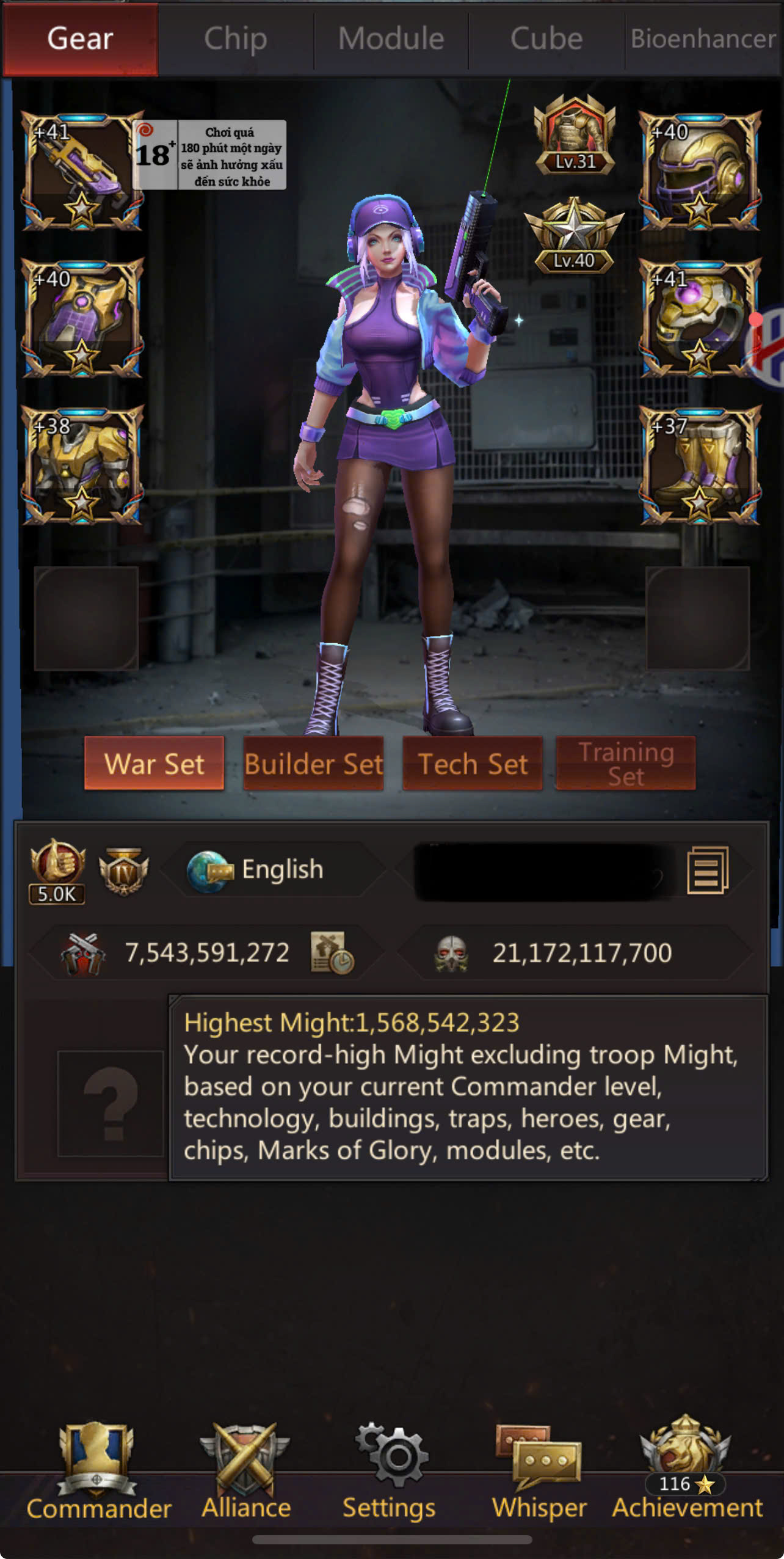Image resolution: width=784 pixels, height=1559 pixels.
Task: Open game Settings
Action: tap(390, 1472)
